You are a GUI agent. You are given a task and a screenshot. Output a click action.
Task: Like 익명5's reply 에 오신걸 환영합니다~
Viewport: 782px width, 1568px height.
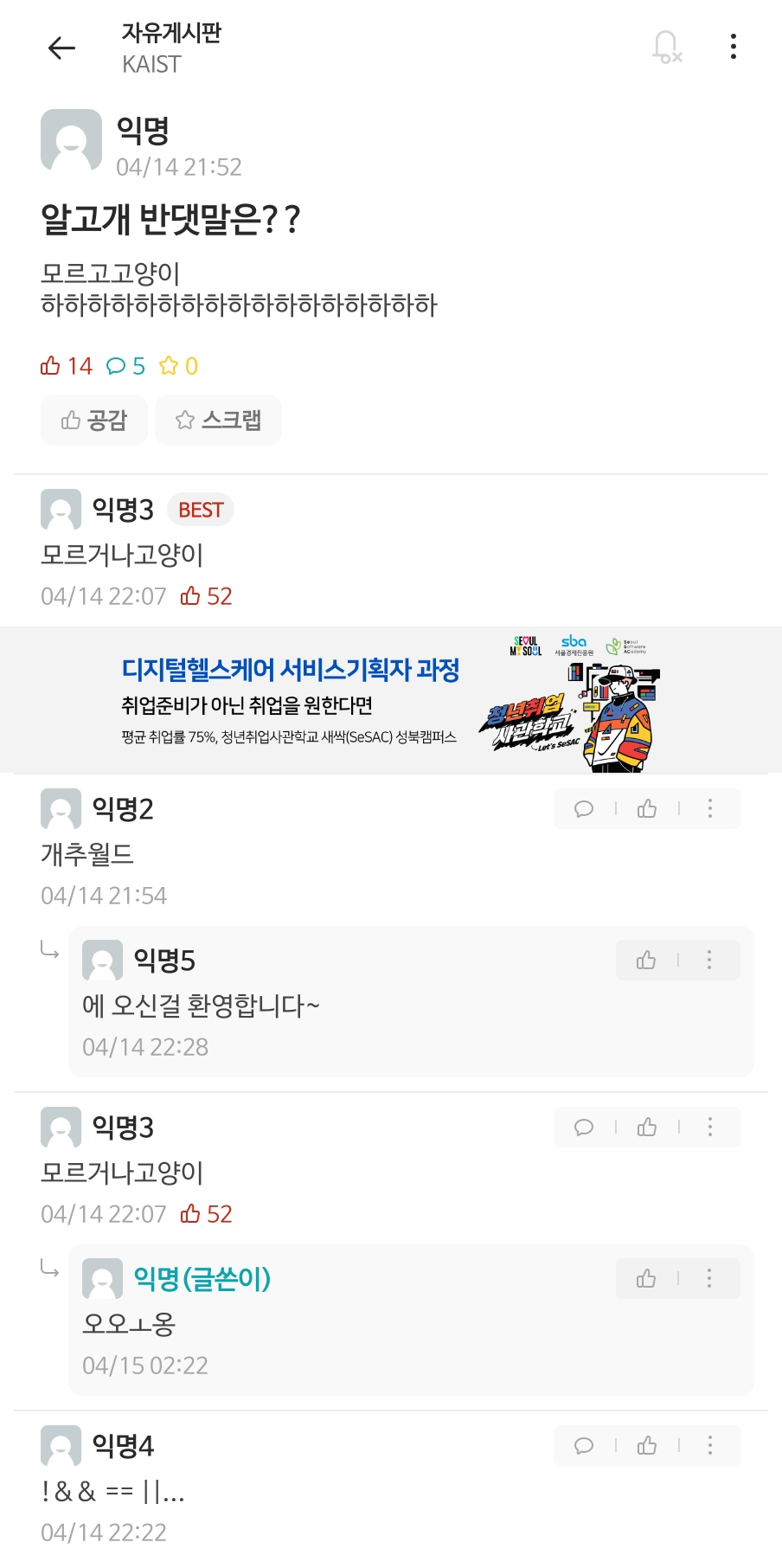[x=646, y=961]
